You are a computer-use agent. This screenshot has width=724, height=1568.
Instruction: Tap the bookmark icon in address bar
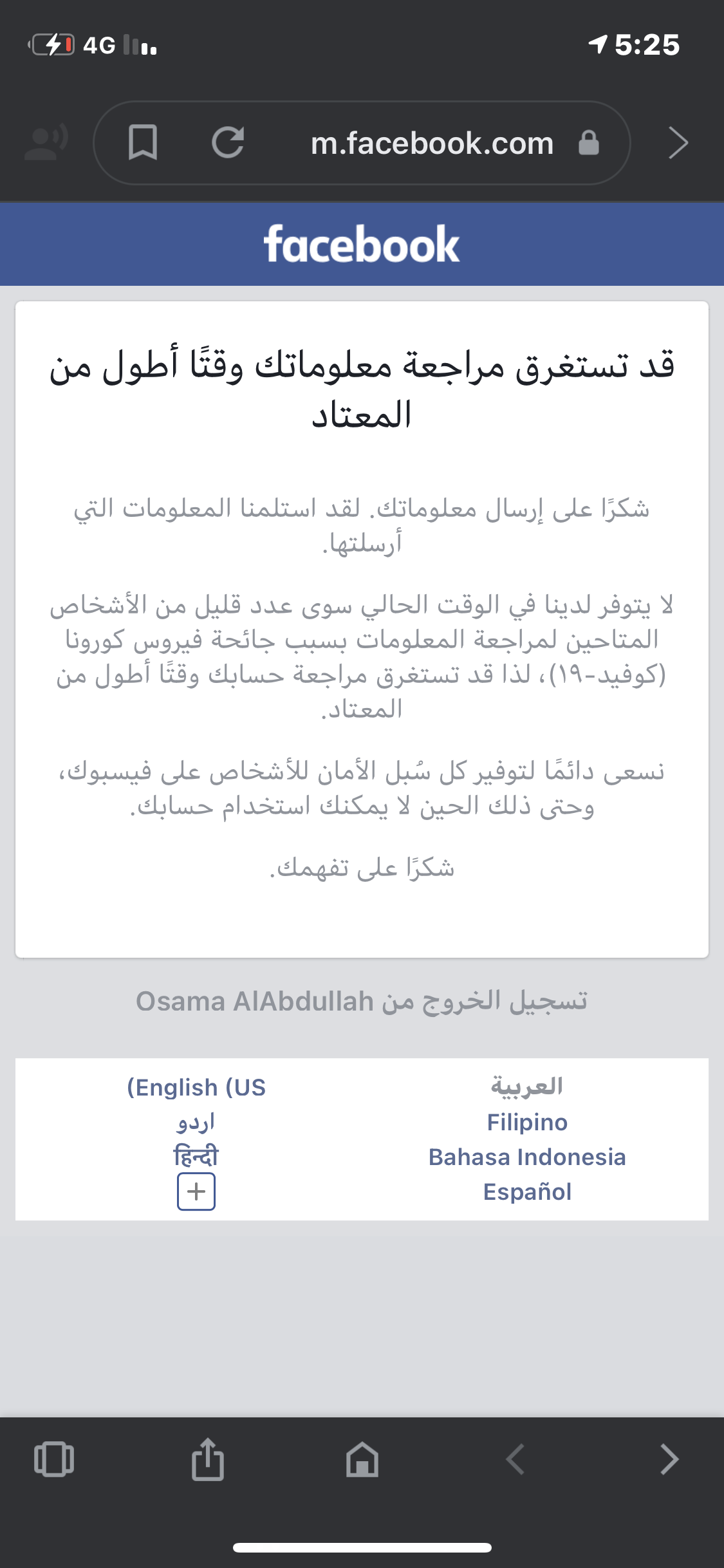coord(142,142)
